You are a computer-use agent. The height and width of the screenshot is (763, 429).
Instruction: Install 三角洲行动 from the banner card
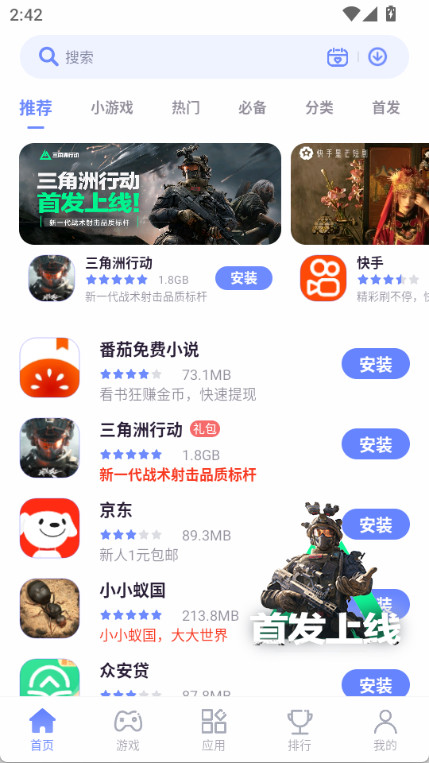(x=244, y=278)
